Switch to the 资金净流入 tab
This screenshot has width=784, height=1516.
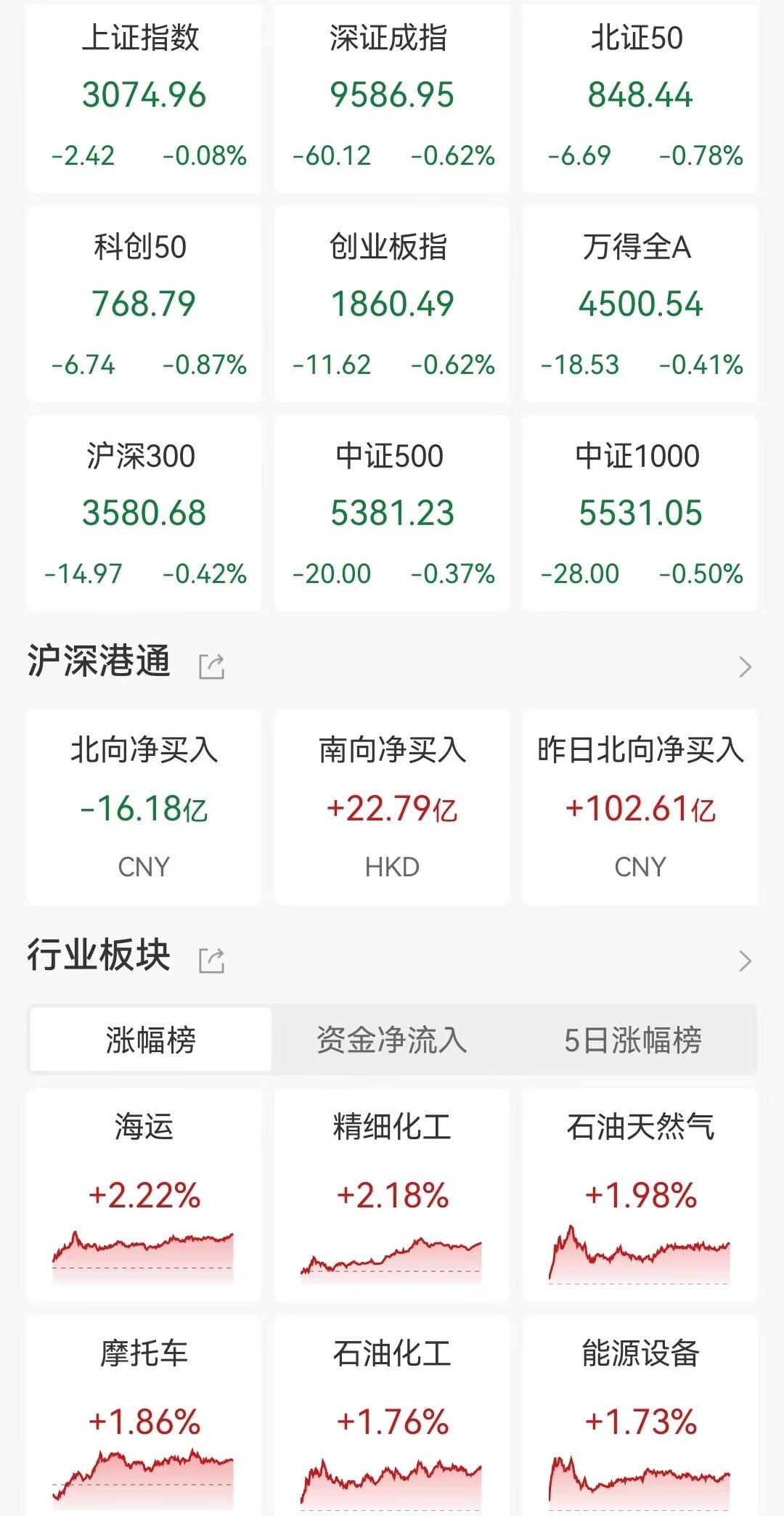pyautogui.click(x=392, y=1040)
